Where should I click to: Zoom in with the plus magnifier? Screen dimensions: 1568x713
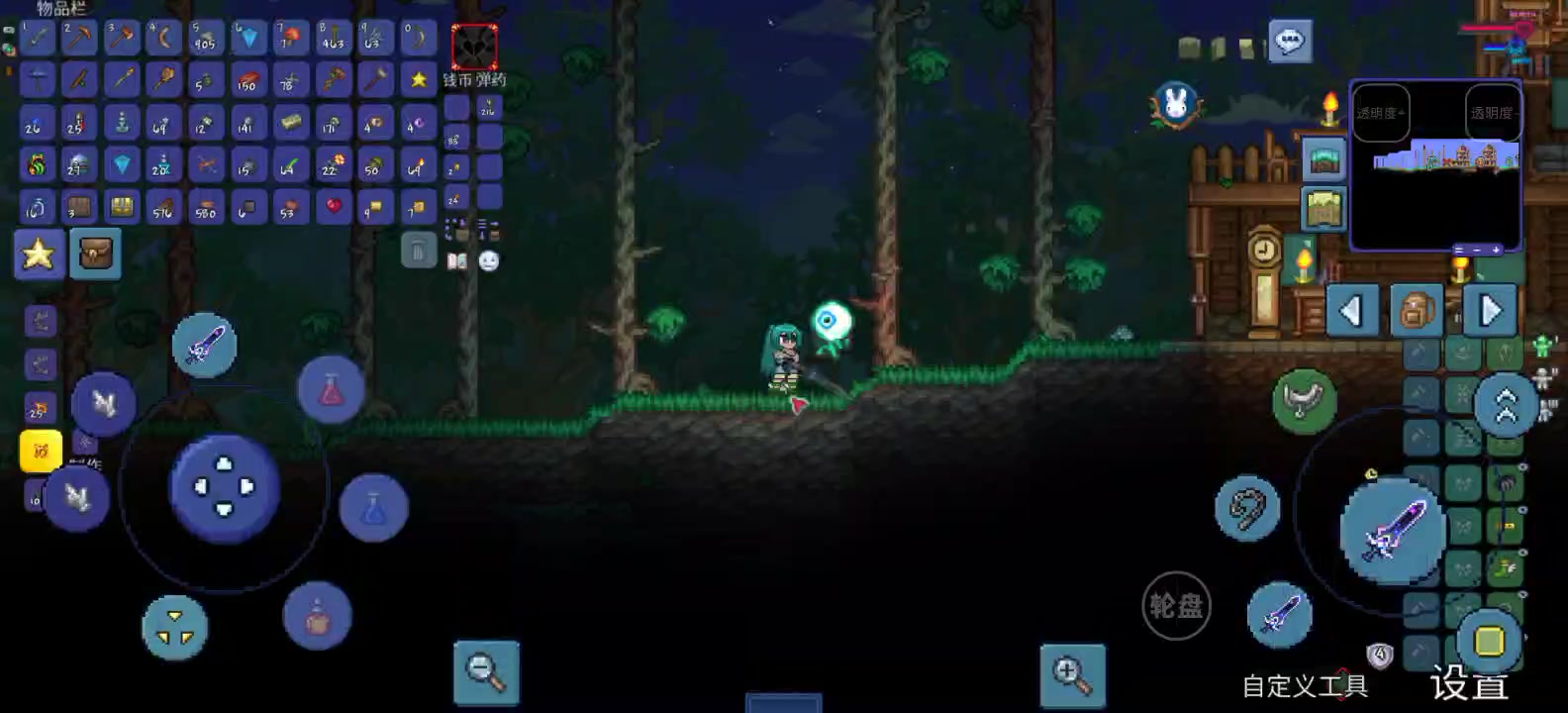click(1072, 675)
